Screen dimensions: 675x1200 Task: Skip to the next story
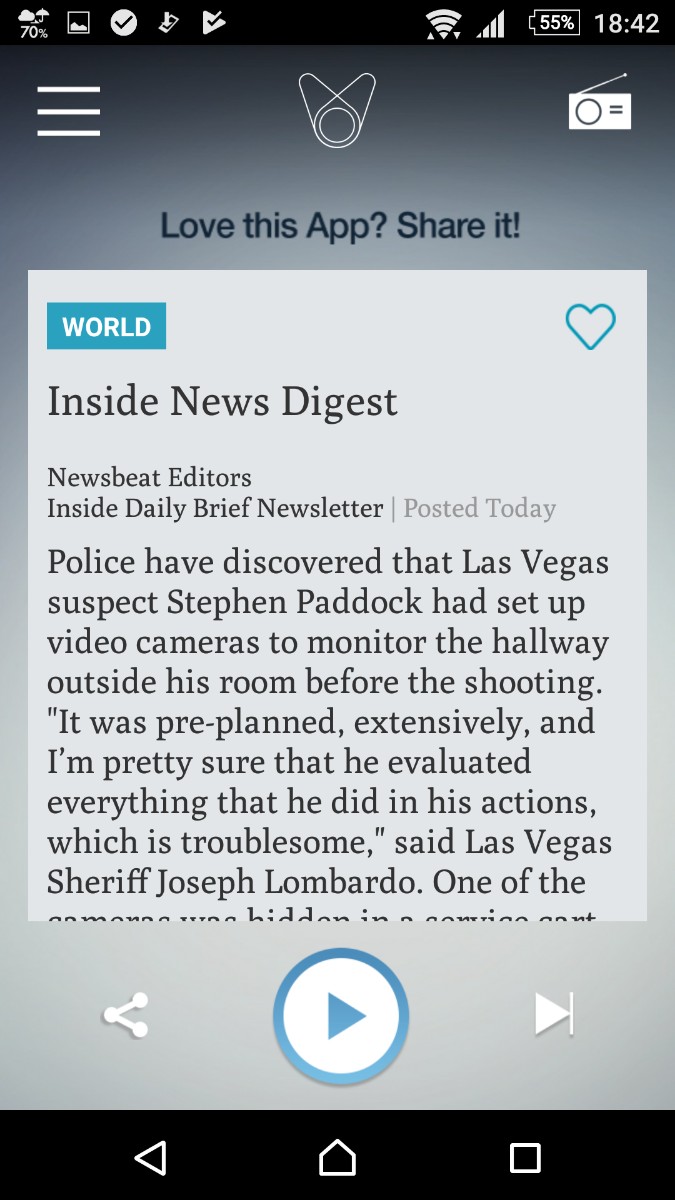tap(555, 1014)
